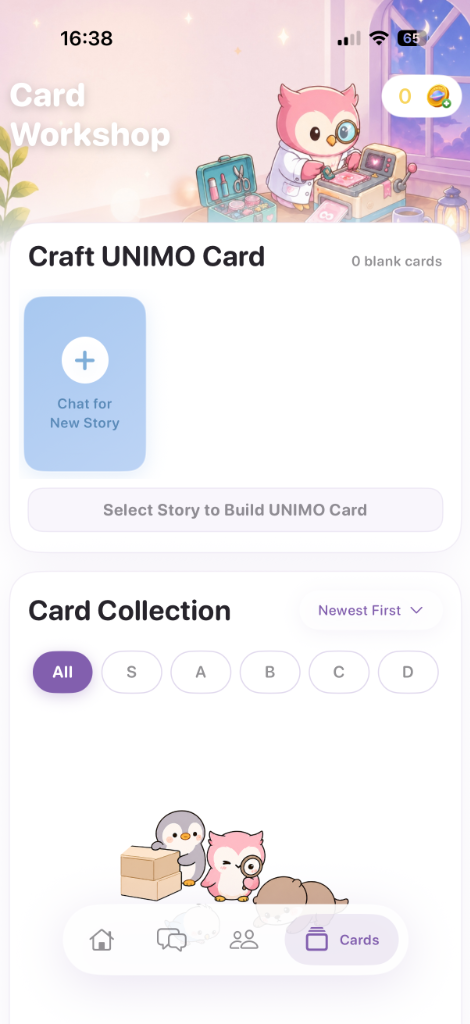Select the Cards tab
Image resolution: width=470 pixels, height=1024 pixels.
[342, 940]
